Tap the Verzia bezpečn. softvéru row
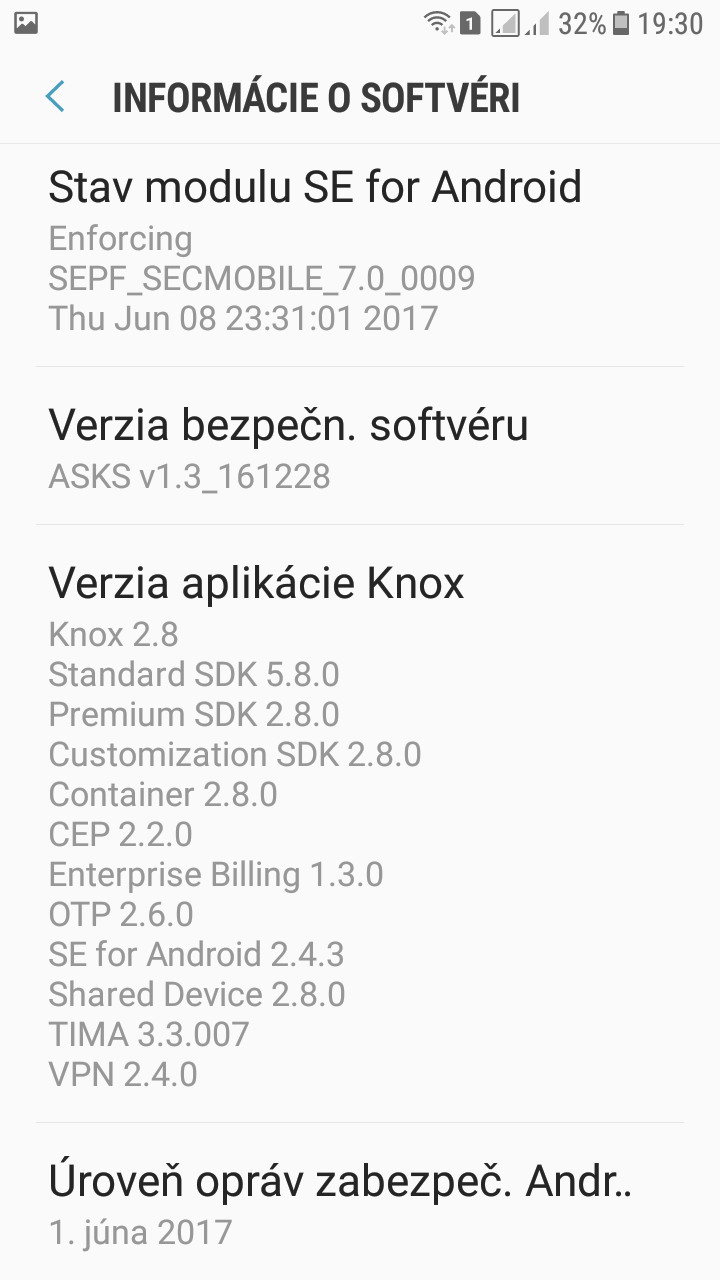 tap(360, 446)
